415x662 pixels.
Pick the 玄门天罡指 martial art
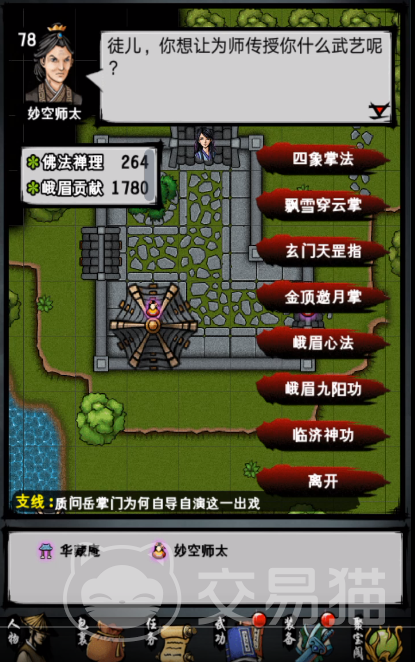pyautogui.click(x=323, y=251)
